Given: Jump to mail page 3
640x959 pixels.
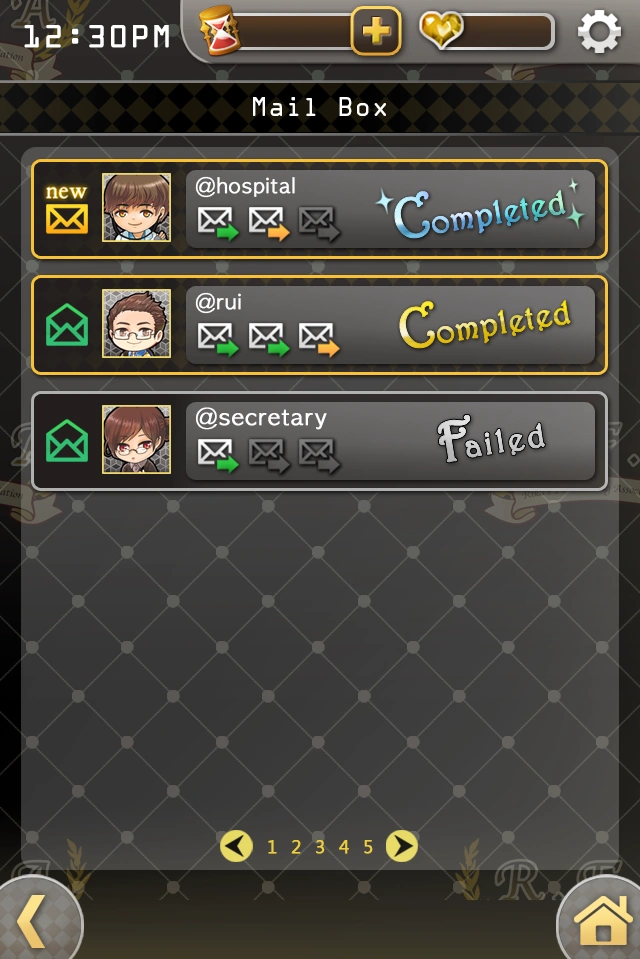Looking at the screenshot, I should 320,847.
